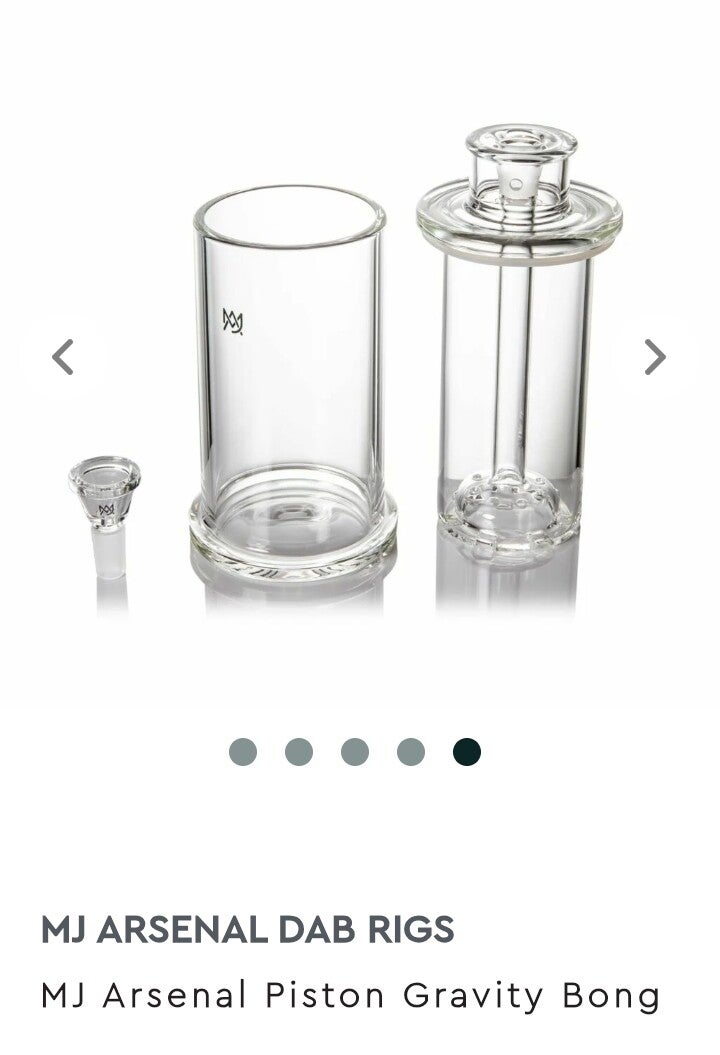Screen dimensions: 720x1055
Task: Jump to the first image dot
Action: pyautogui.click(x=243, y=752)
